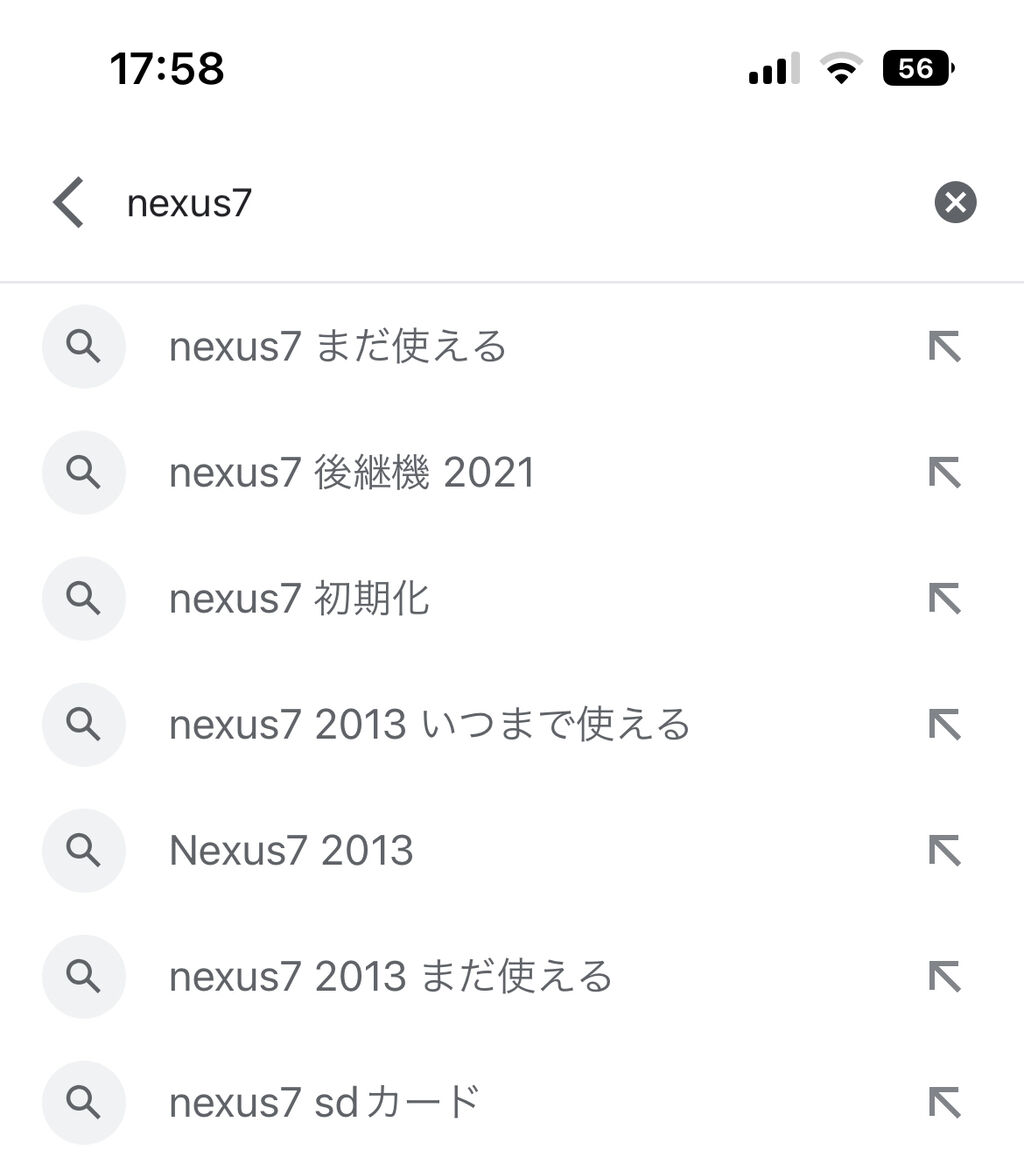The image size is (1024, 1171).
Task: Open suggestion "nexus7 後継機 2021"
Action: 352,473
